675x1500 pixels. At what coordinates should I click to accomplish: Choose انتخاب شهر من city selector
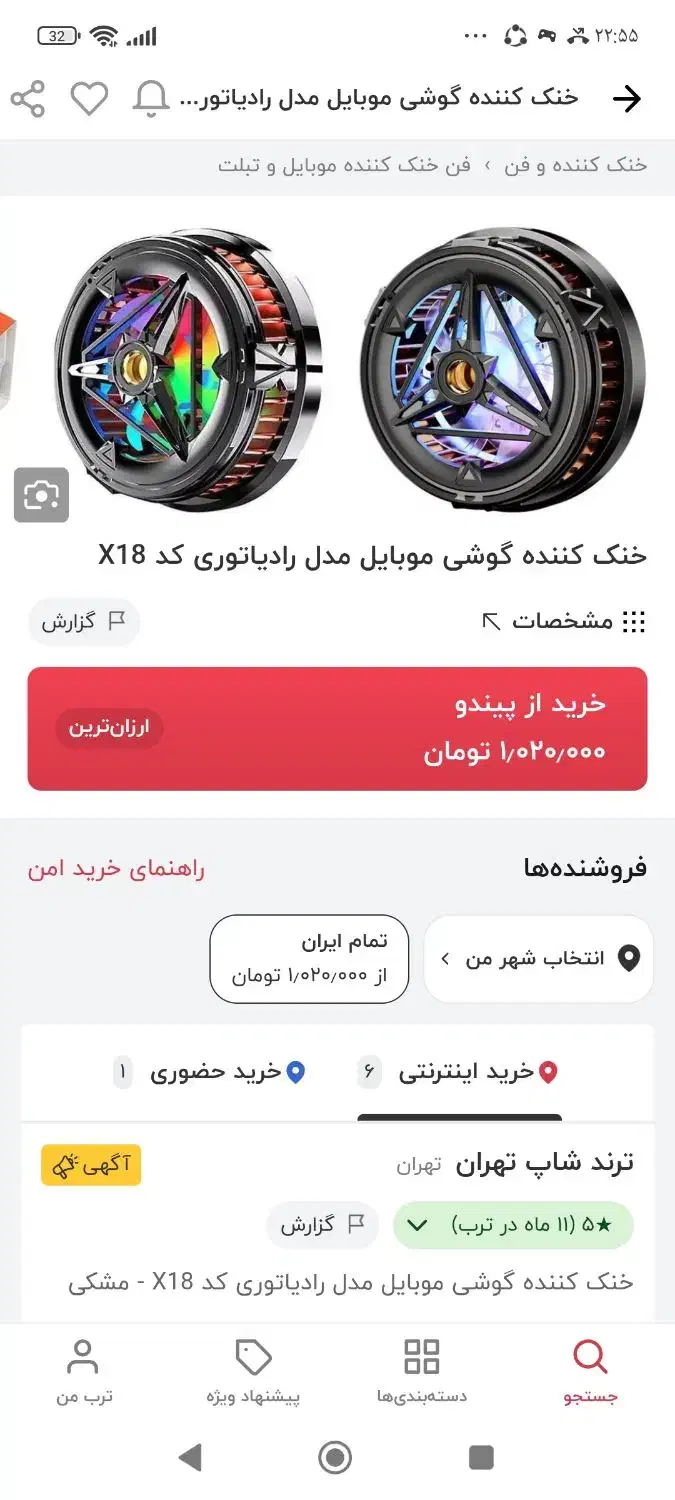click(539, 959)
